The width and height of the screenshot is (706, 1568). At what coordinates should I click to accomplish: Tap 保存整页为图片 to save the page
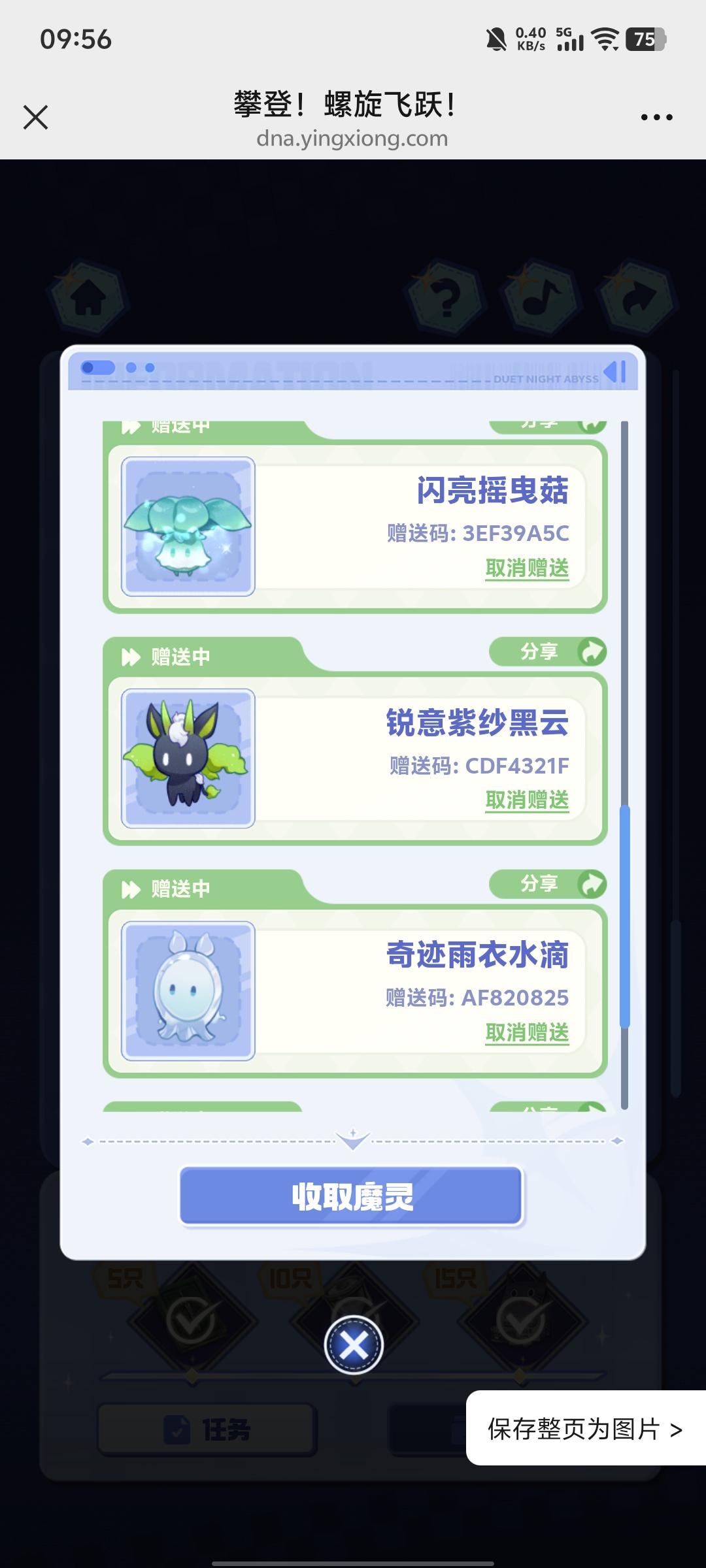tap(584, 1429)
